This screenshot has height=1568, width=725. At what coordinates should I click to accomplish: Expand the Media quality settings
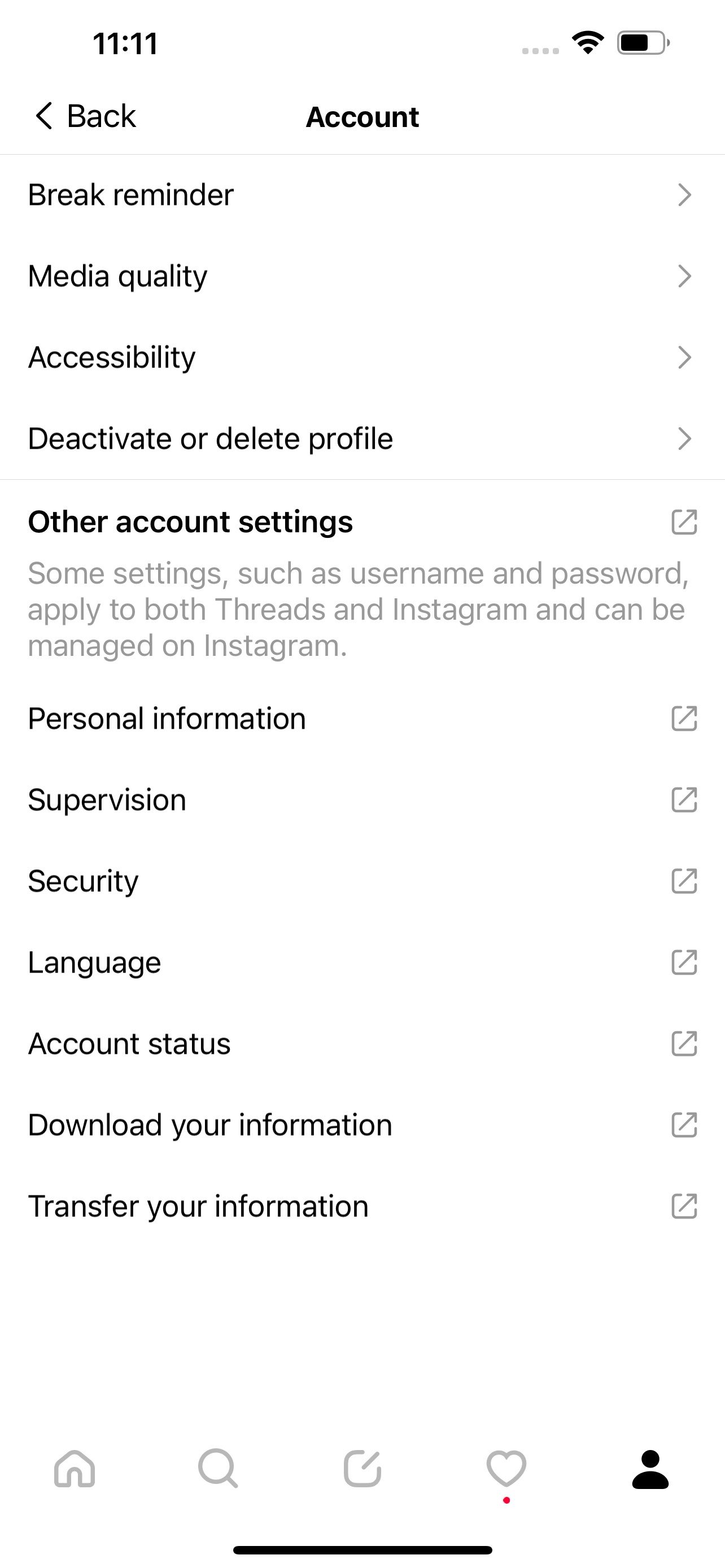point(117,277)
